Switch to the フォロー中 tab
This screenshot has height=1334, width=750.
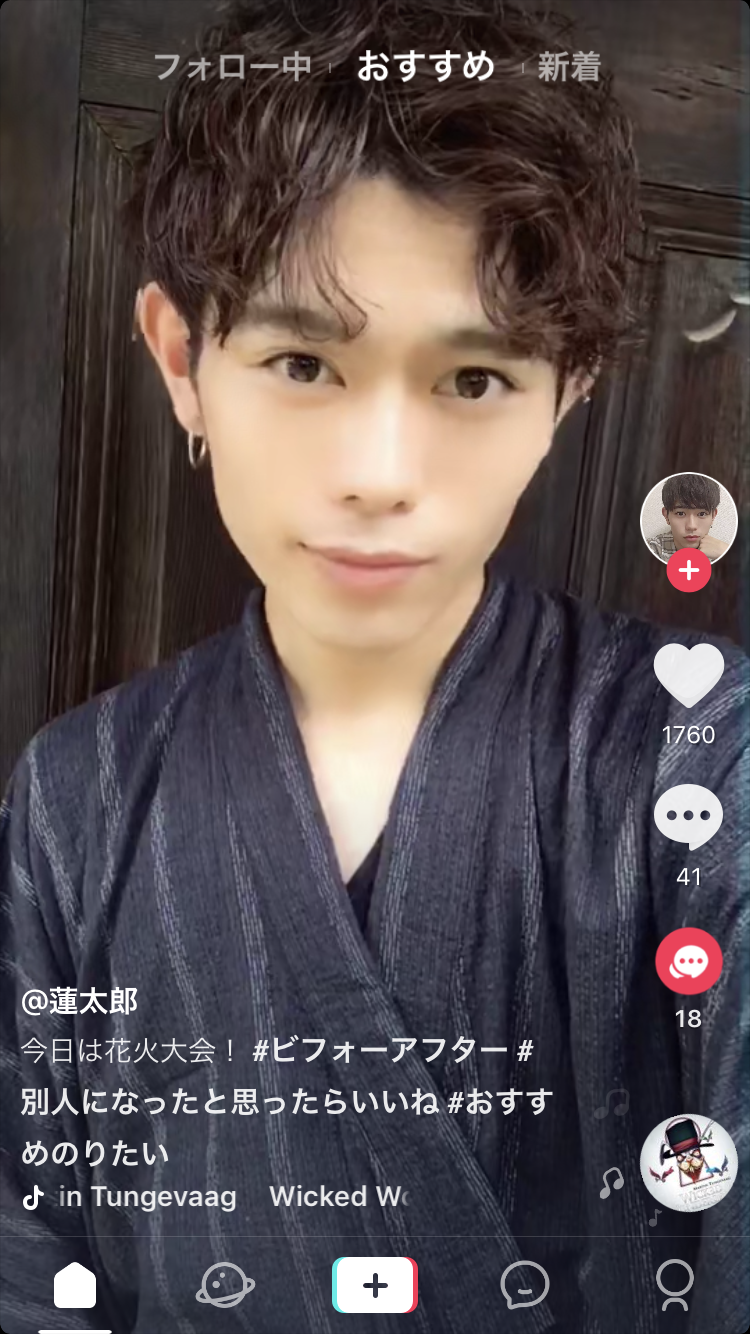pyautogui.click(x=232, y=67)
